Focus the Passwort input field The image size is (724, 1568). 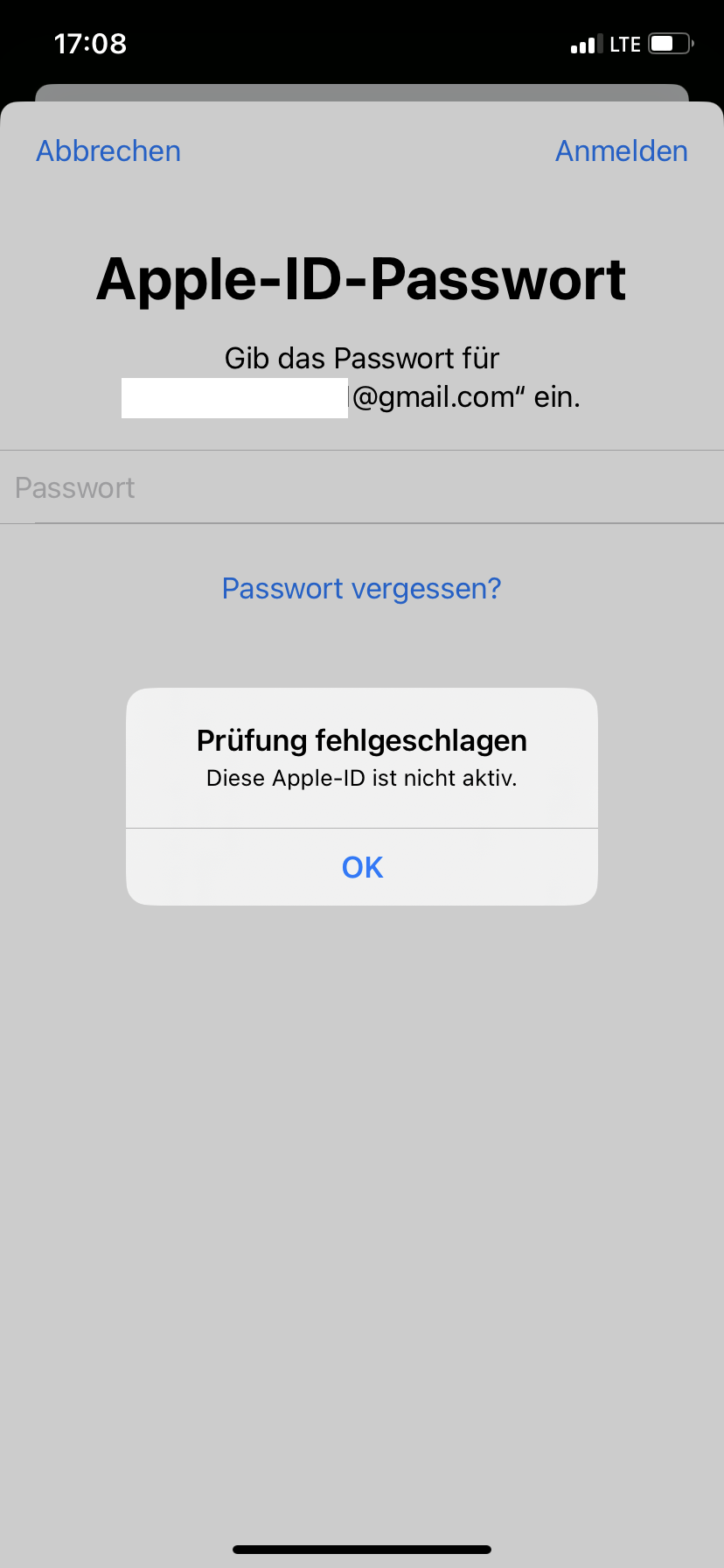pyautogui.click(x=362, y=487)
